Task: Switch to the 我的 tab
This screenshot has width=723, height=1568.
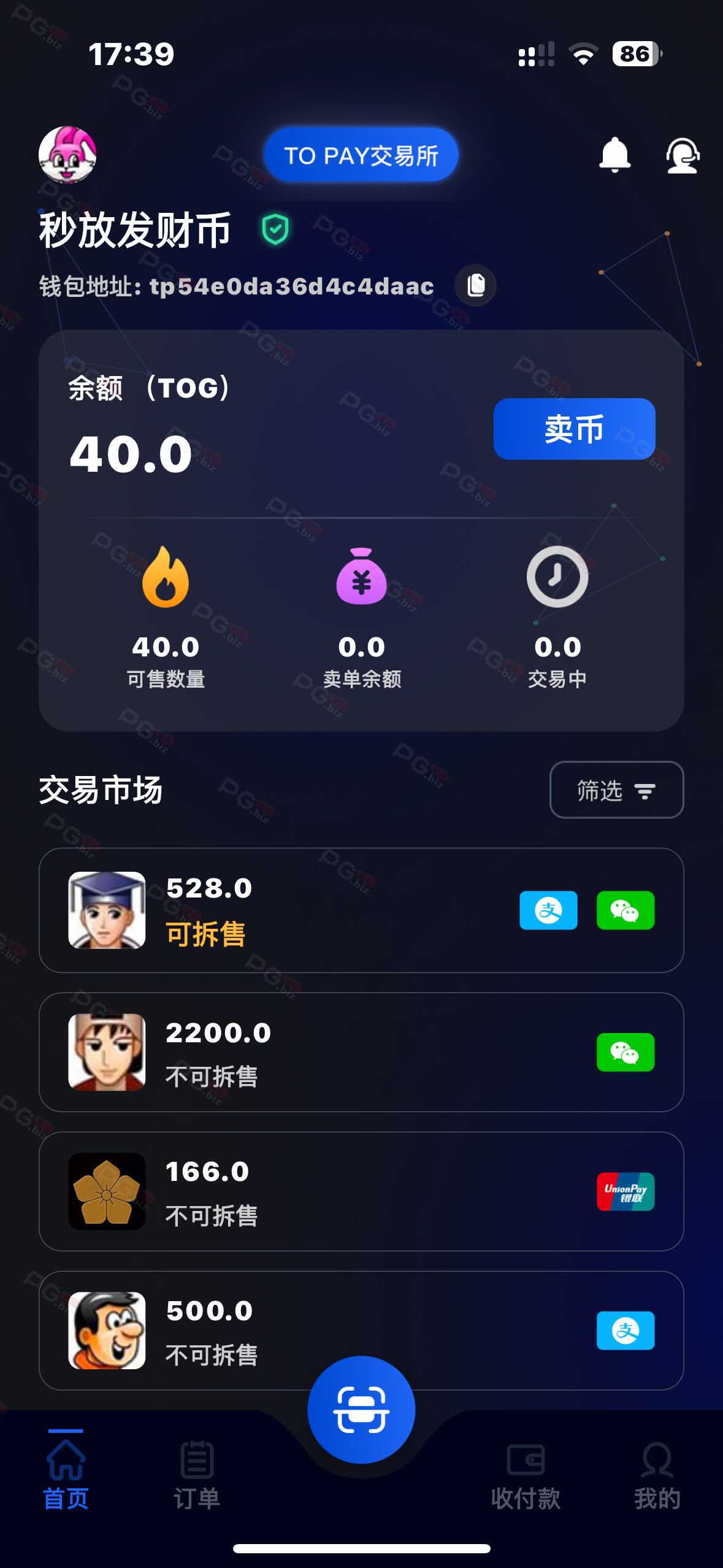Action: pyautogui.click(x=657, y=1475)
